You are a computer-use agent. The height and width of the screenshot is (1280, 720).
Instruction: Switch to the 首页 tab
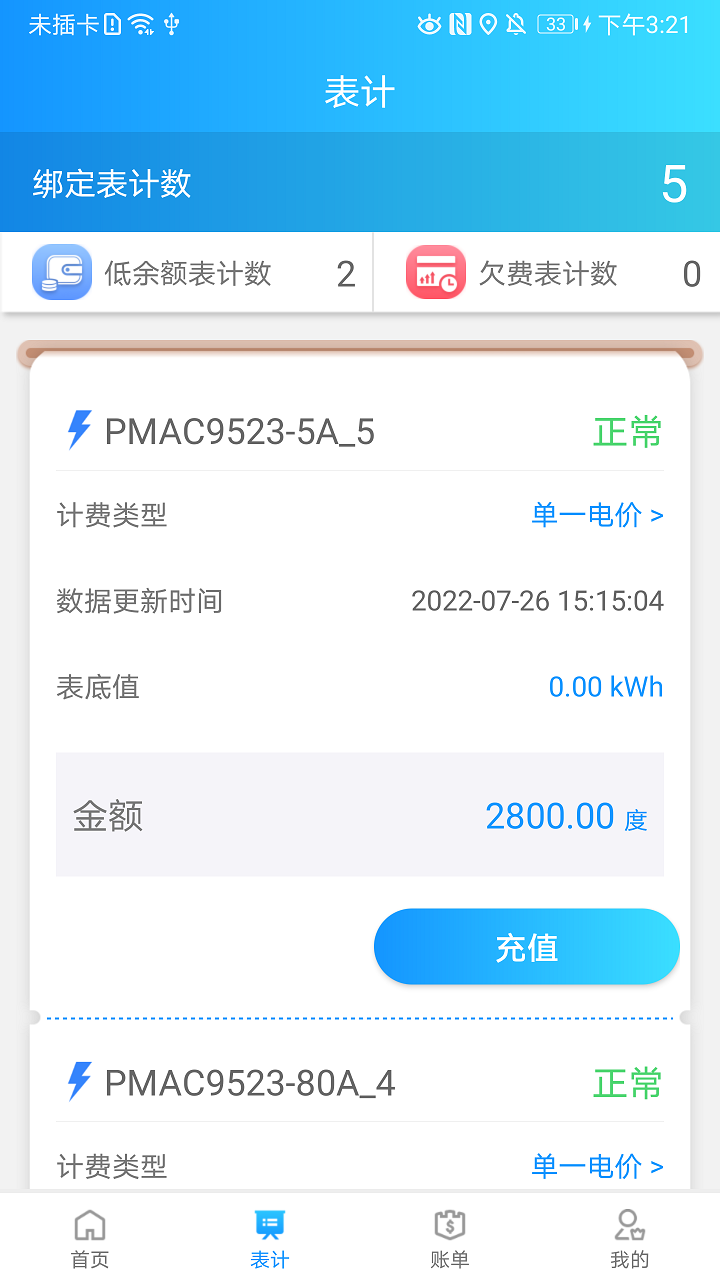(x=90, y=1238)
